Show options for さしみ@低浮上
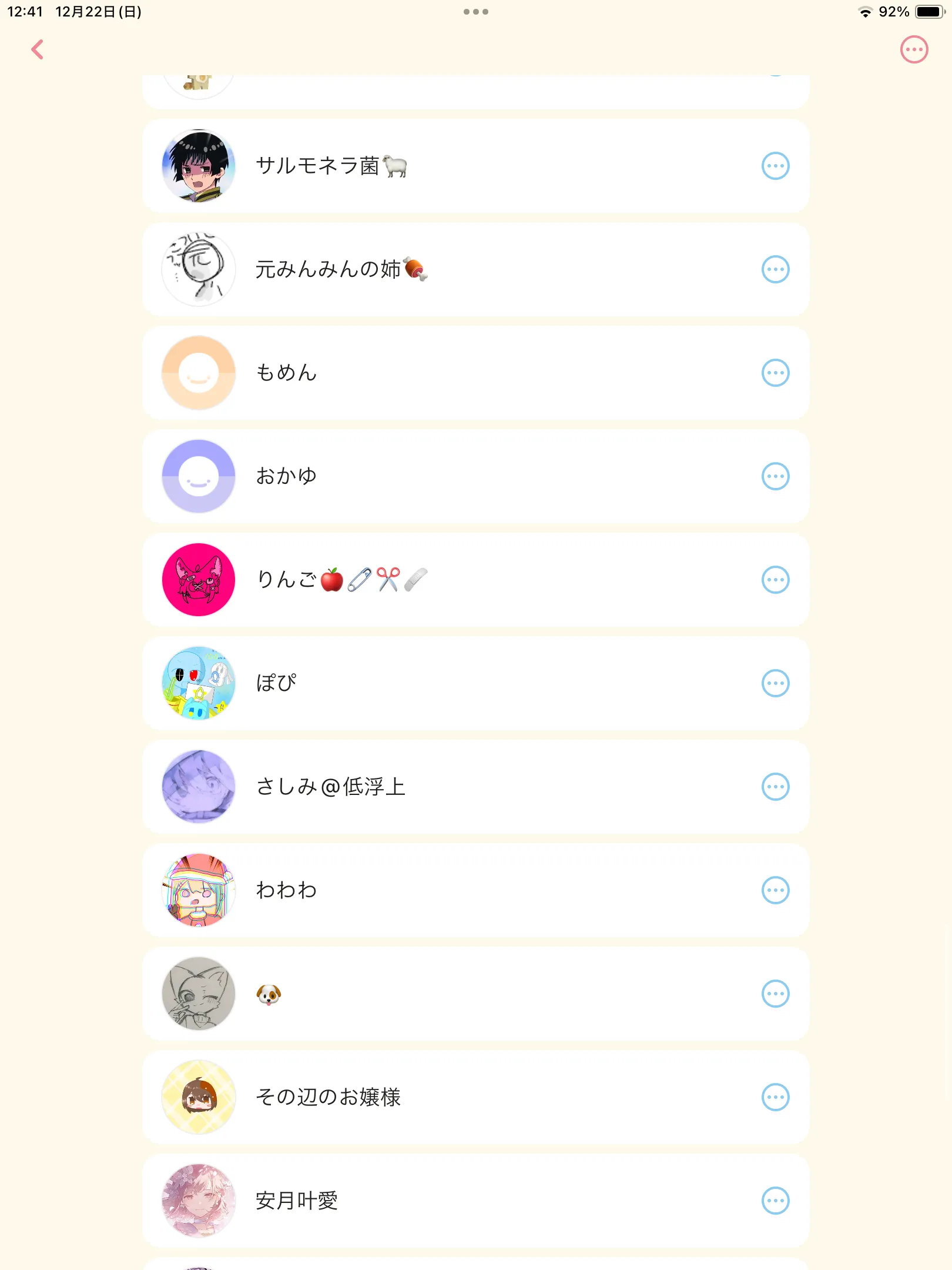The height and width of the screenshot is (1270, 952). click(x=775, y=787)
